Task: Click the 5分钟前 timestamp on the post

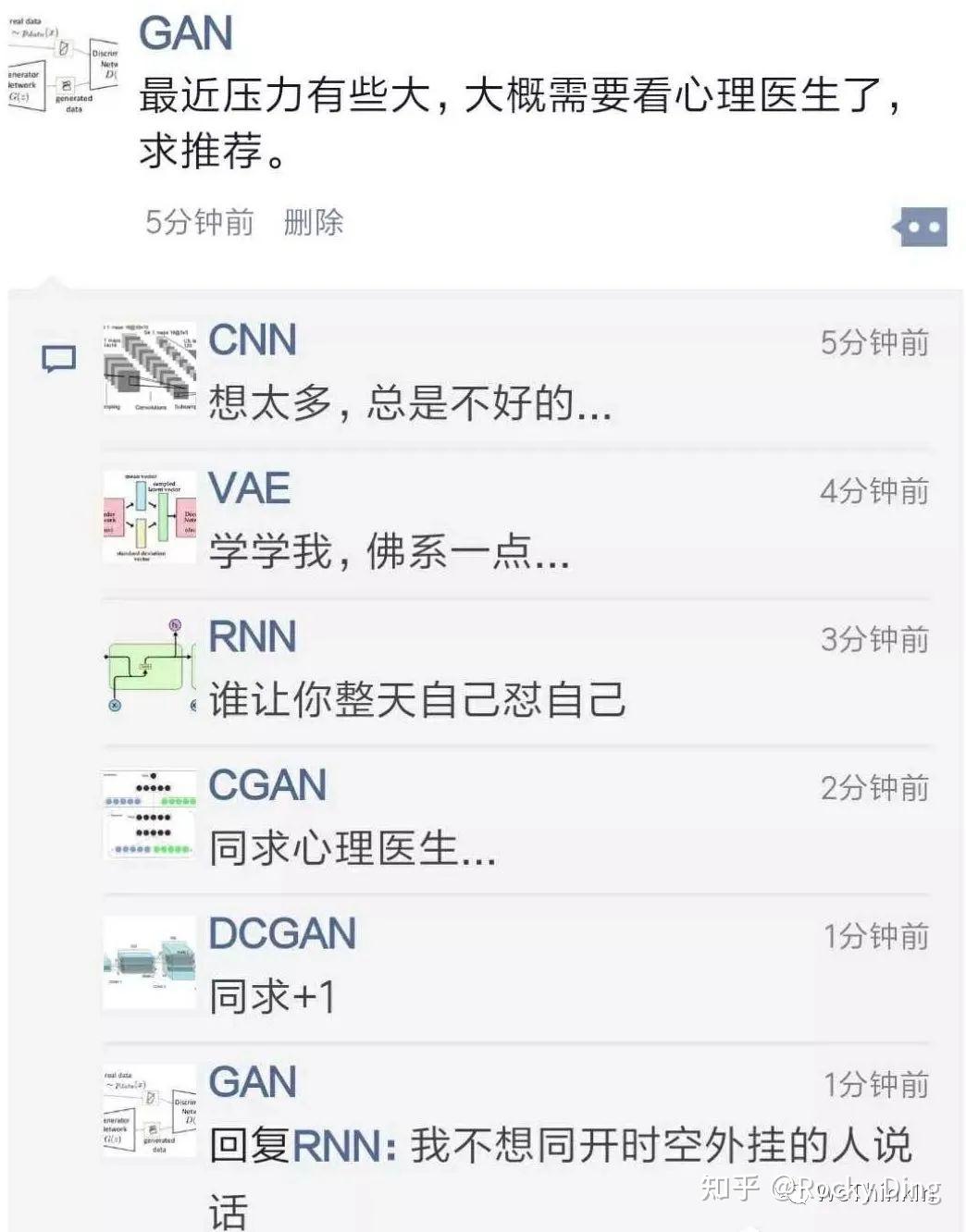Action: coord(197,223)
